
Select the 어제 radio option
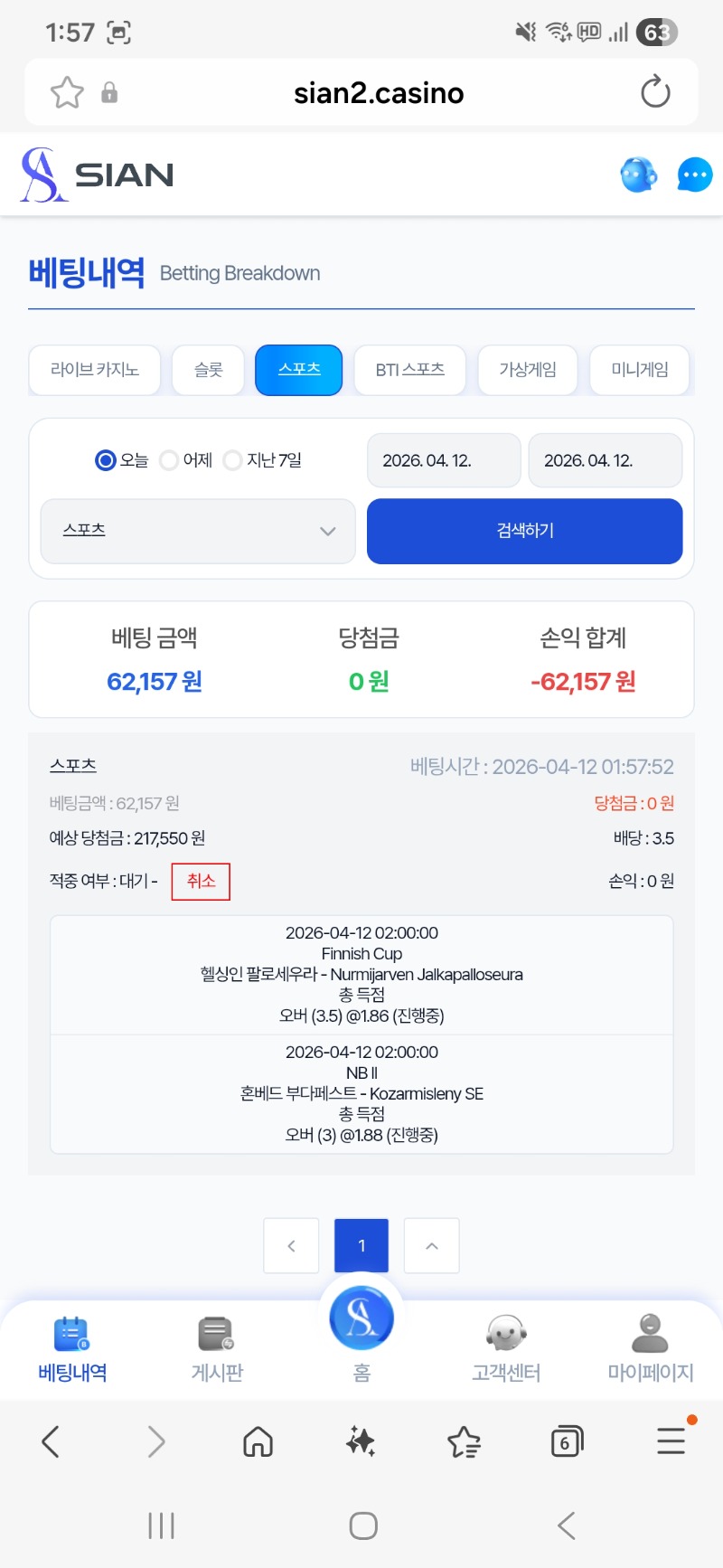pos(169,460)
